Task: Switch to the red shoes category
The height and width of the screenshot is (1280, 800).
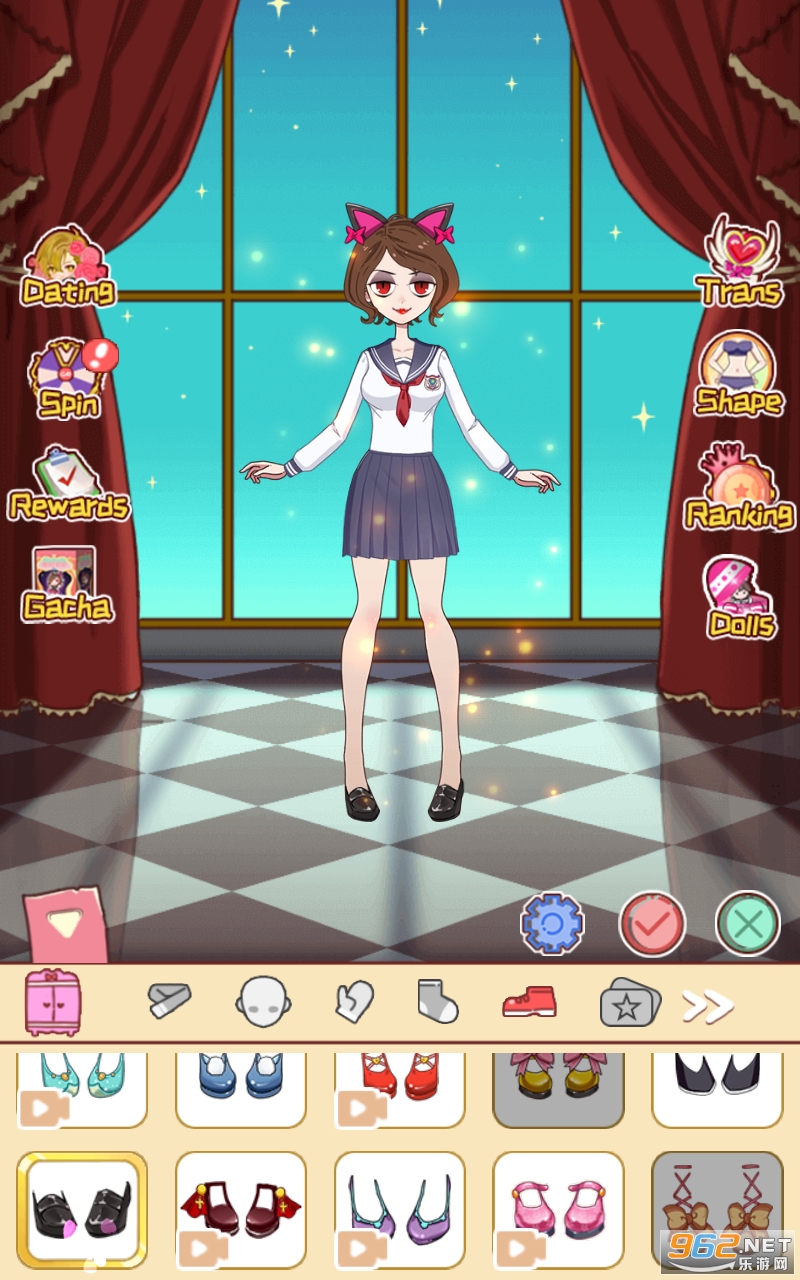Action: click(529, 1001)
